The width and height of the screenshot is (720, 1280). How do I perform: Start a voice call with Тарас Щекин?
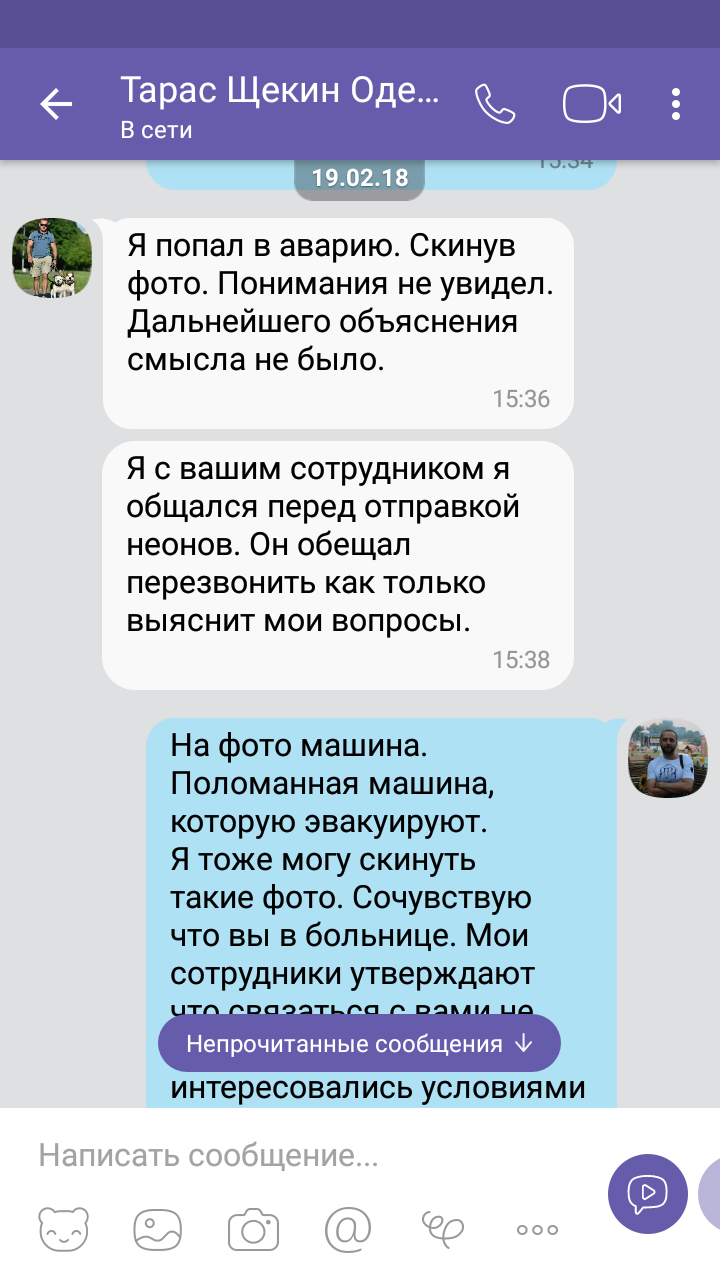[494, 104]
